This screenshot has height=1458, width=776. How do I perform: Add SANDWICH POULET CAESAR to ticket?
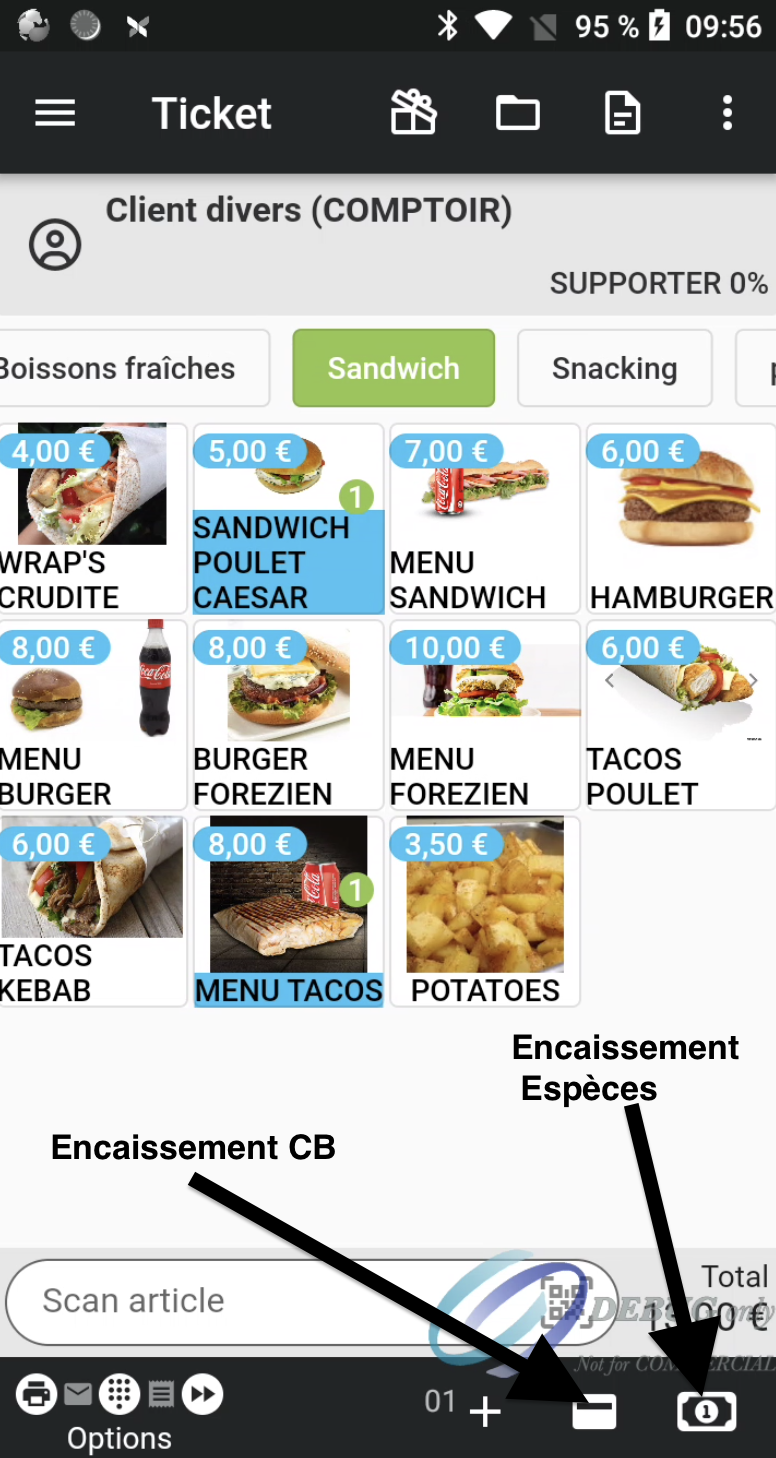pos(288,518)
